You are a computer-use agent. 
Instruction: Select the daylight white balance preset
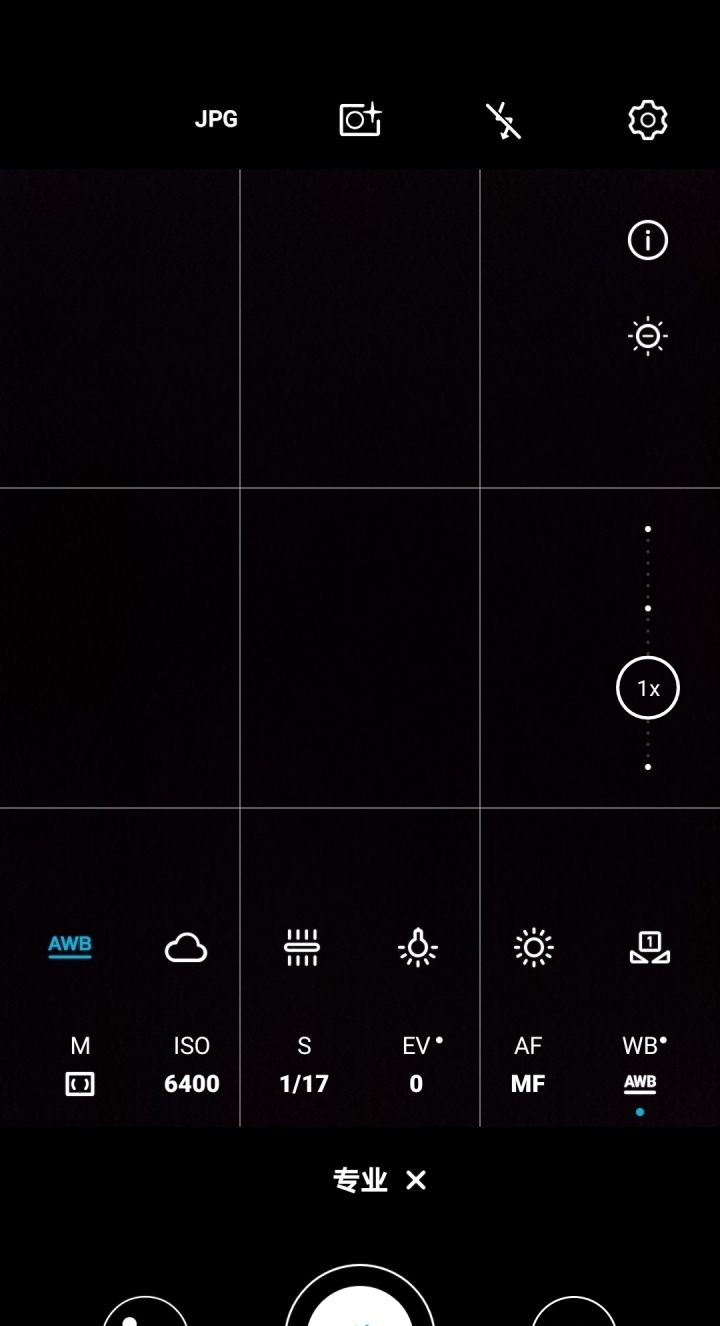(533, 948)
